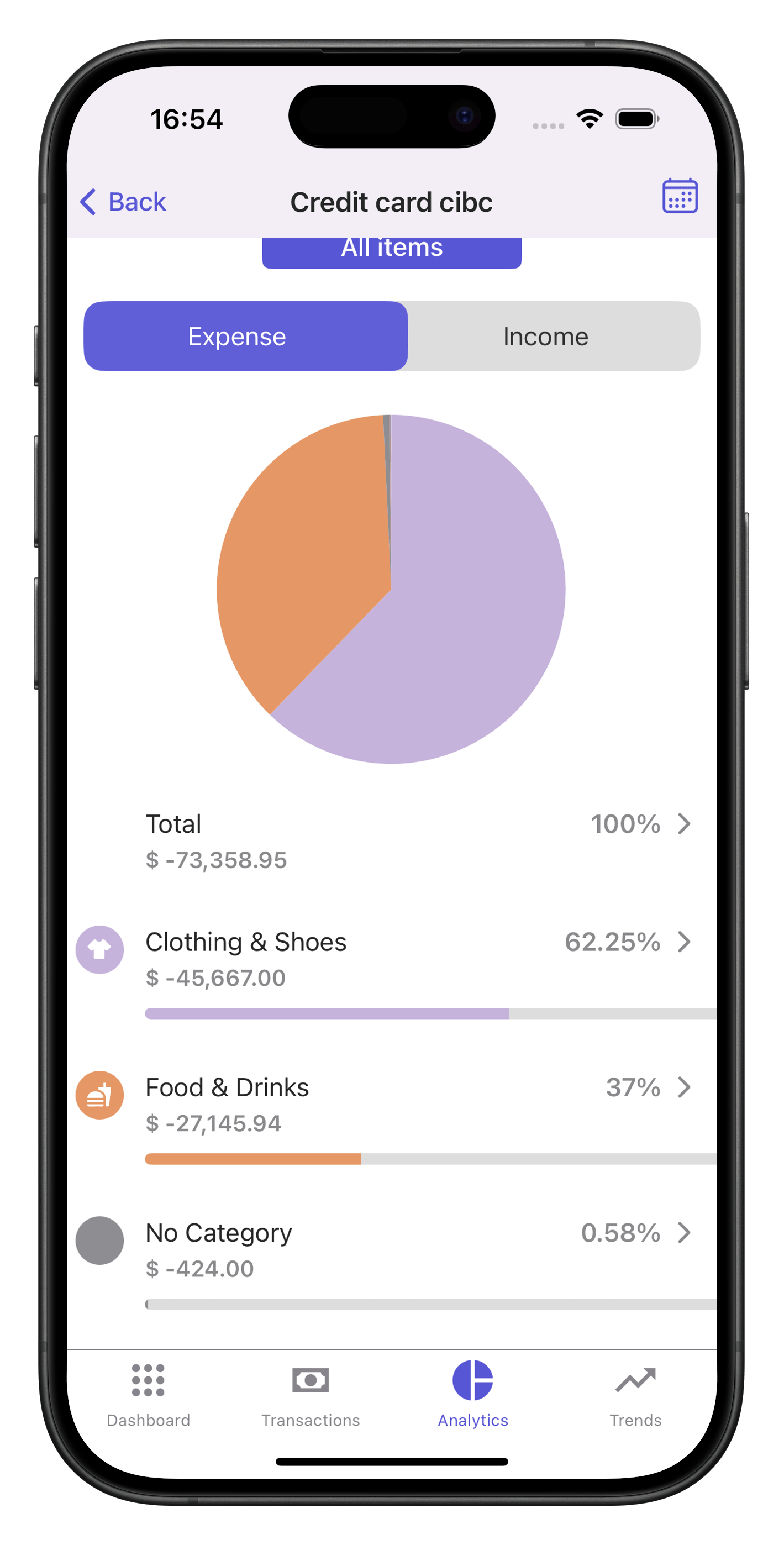Switch to the Dashboard tab
This screenshot has width=784, height=1545.
coord(148,1395)
